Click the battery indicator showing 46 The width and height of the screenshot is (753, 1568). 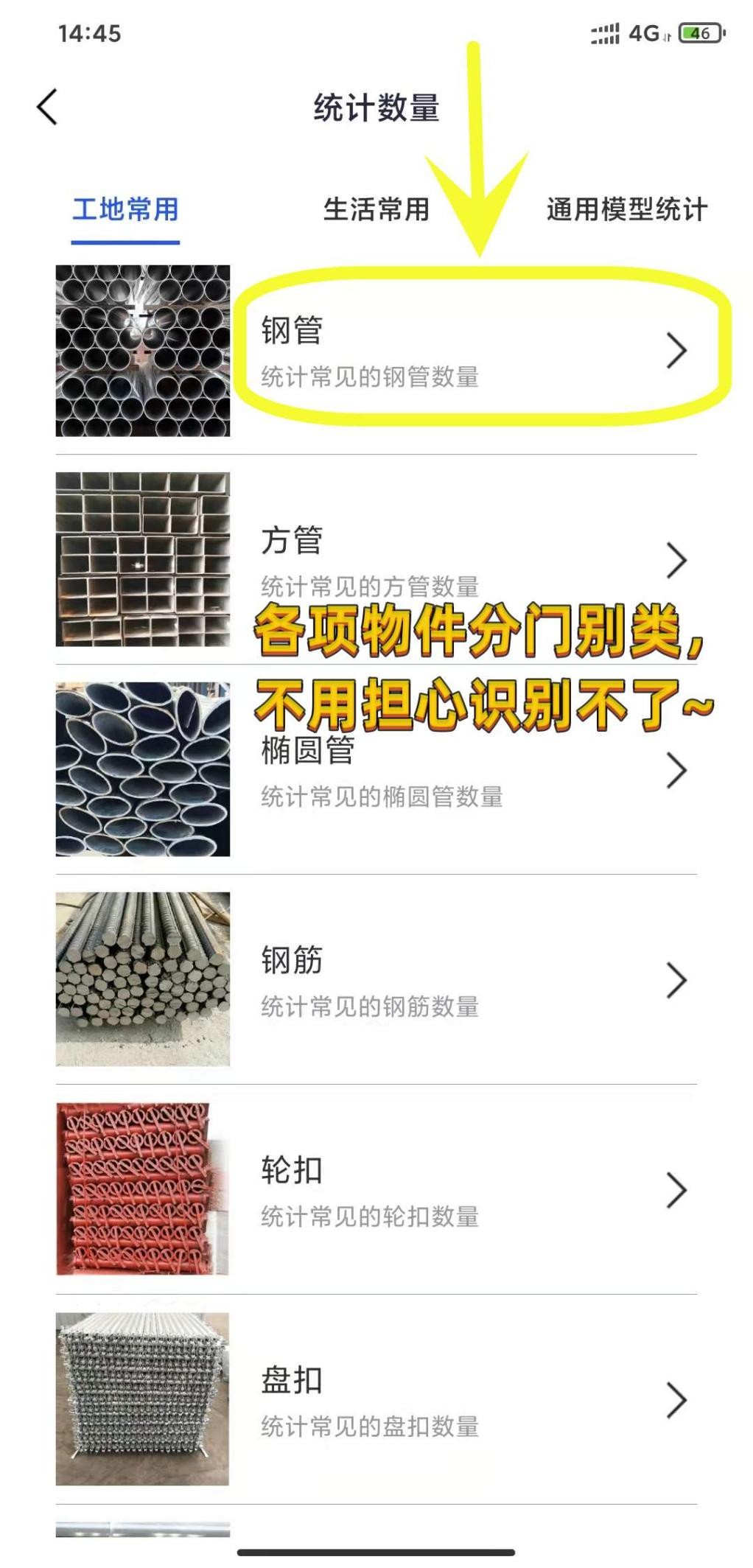(x=698, y=32)
